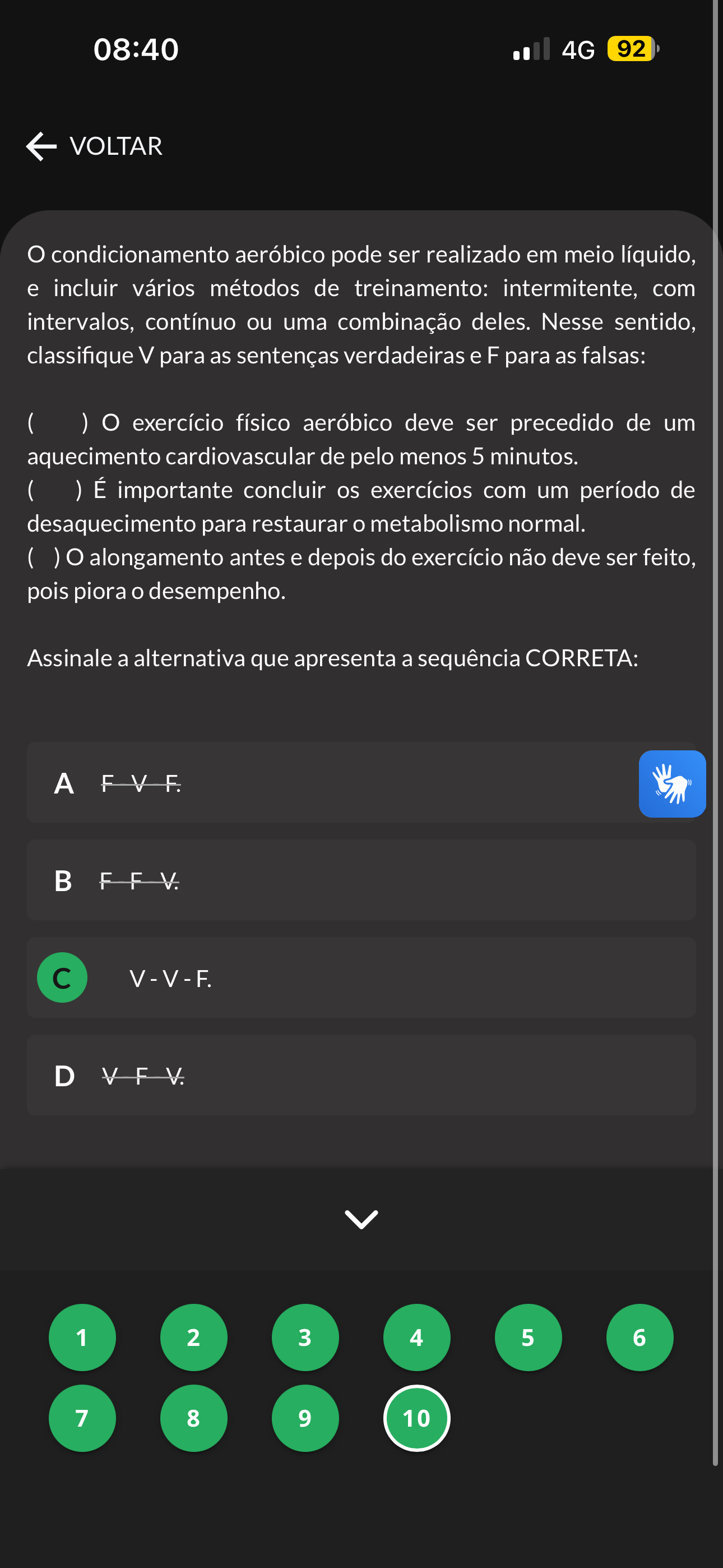Switch to question 4
The width and height of the screenshot is (723, 1568).
click(416, 1337)
